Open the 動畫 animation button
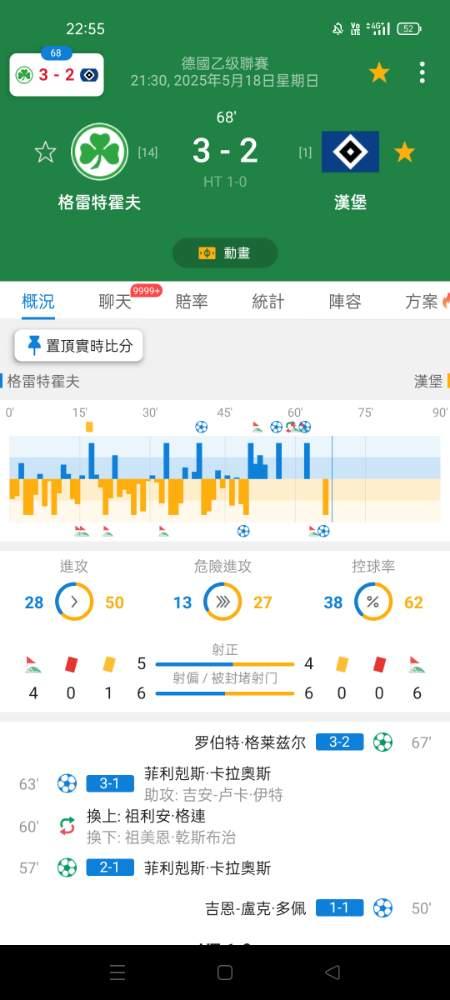This screenshot has width=450, height=1000. click(225, 253)
